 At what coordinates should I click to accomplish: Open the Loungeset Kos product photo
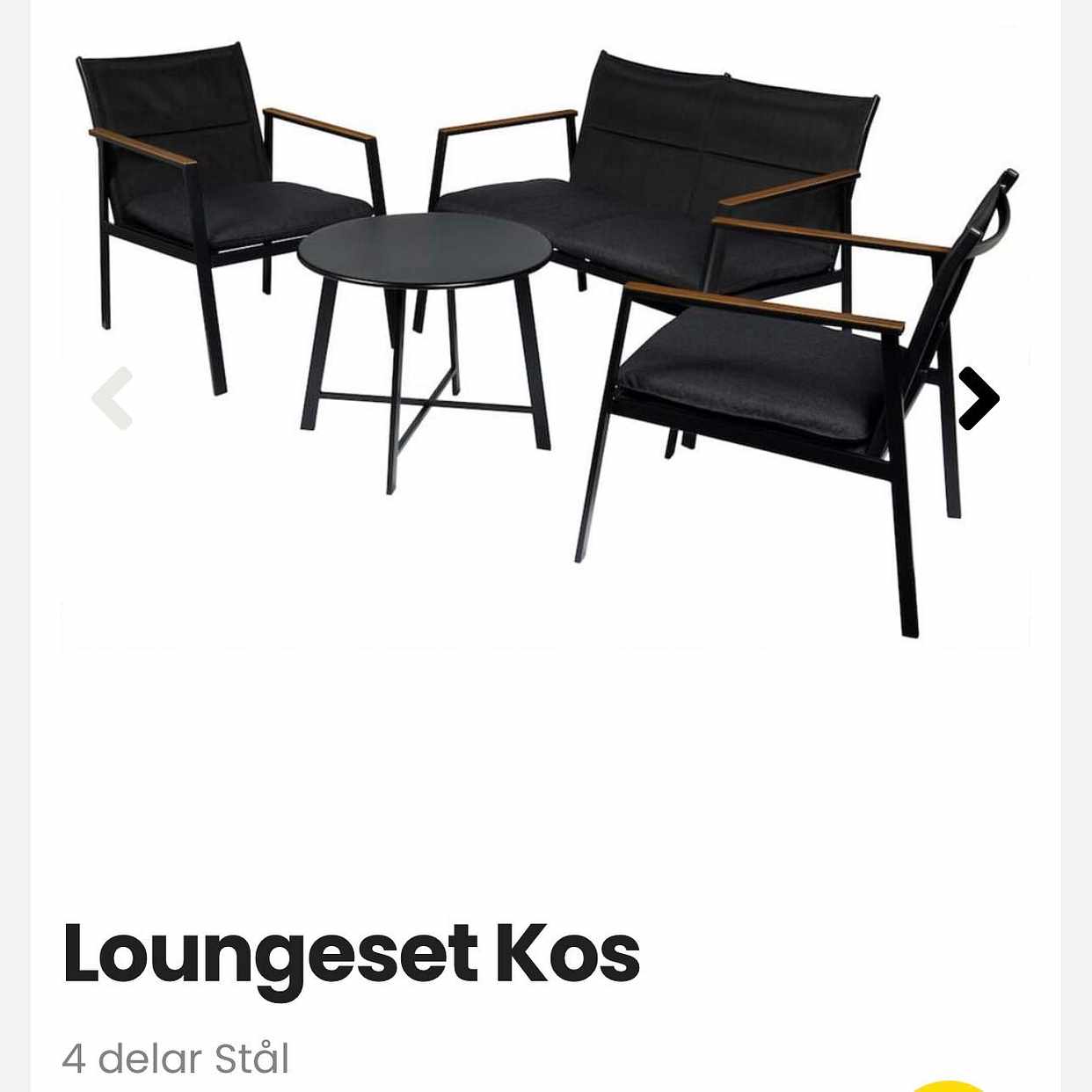(545, 334)
